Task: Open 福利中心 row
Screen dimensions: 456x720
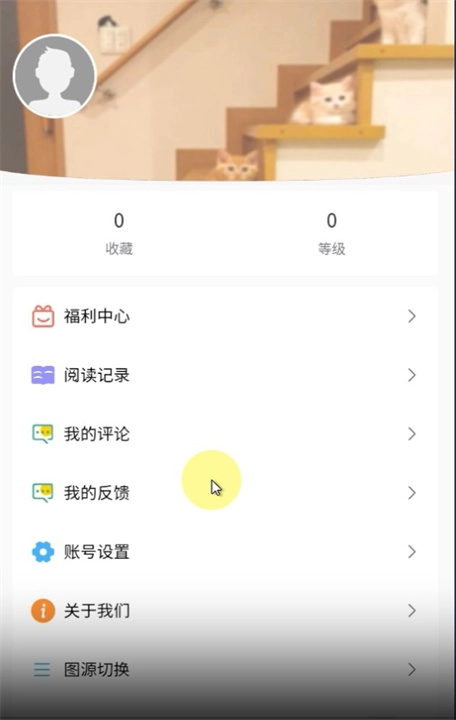Action: pos(225,316)
